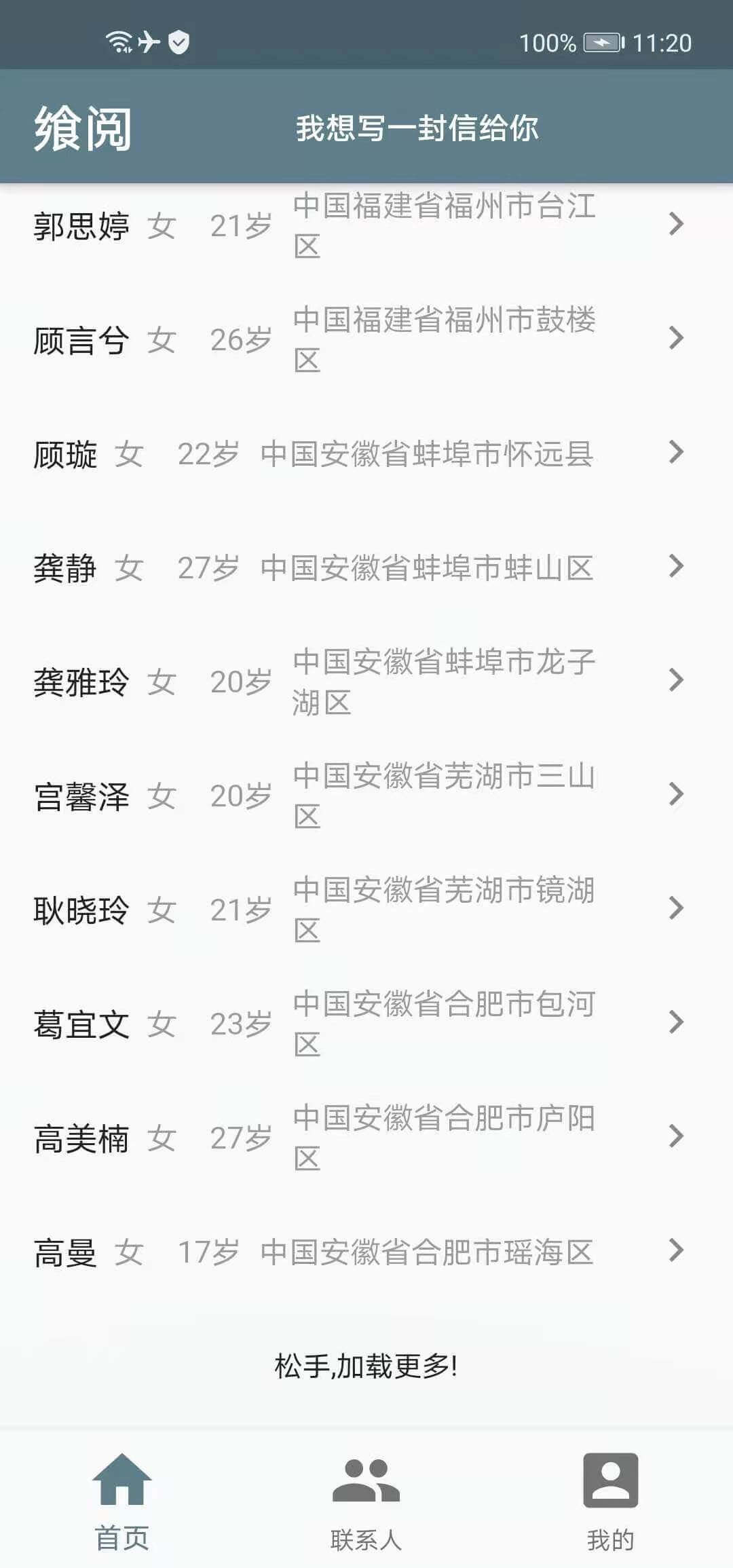Select the 联系人 contacts people icon

point(365,1480)
